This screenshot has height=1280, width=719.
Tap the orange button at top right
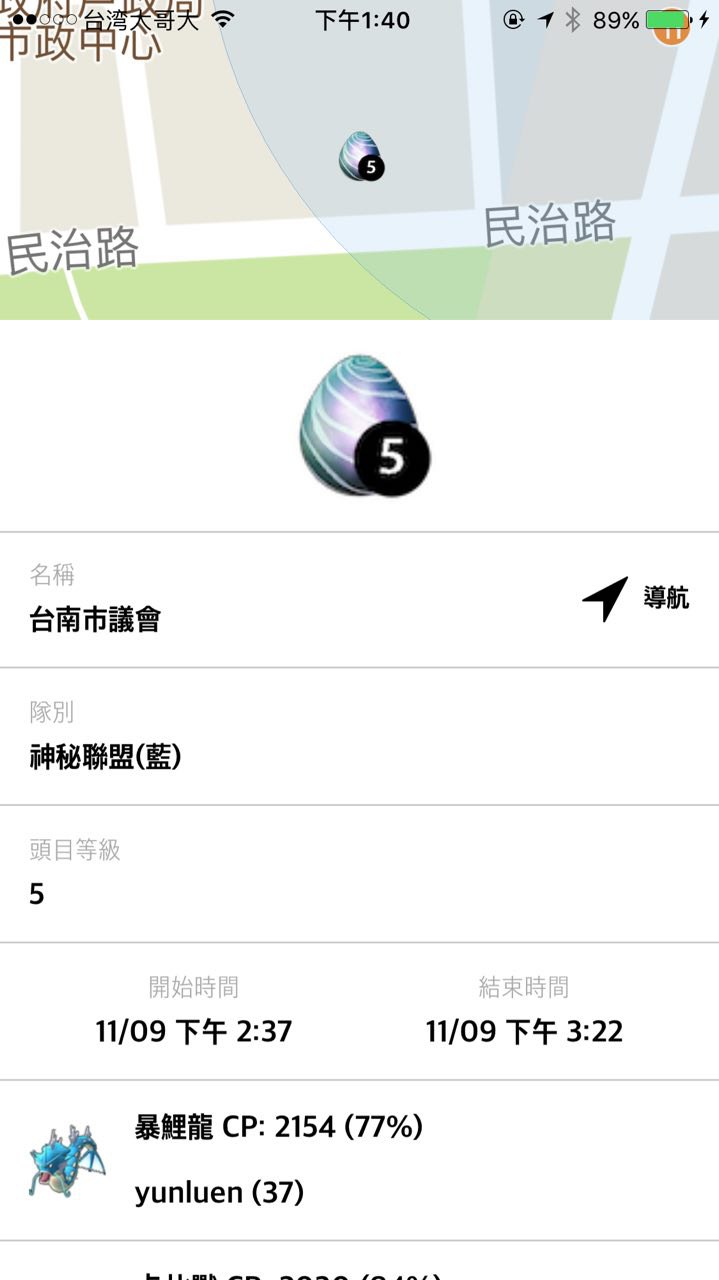672,29
